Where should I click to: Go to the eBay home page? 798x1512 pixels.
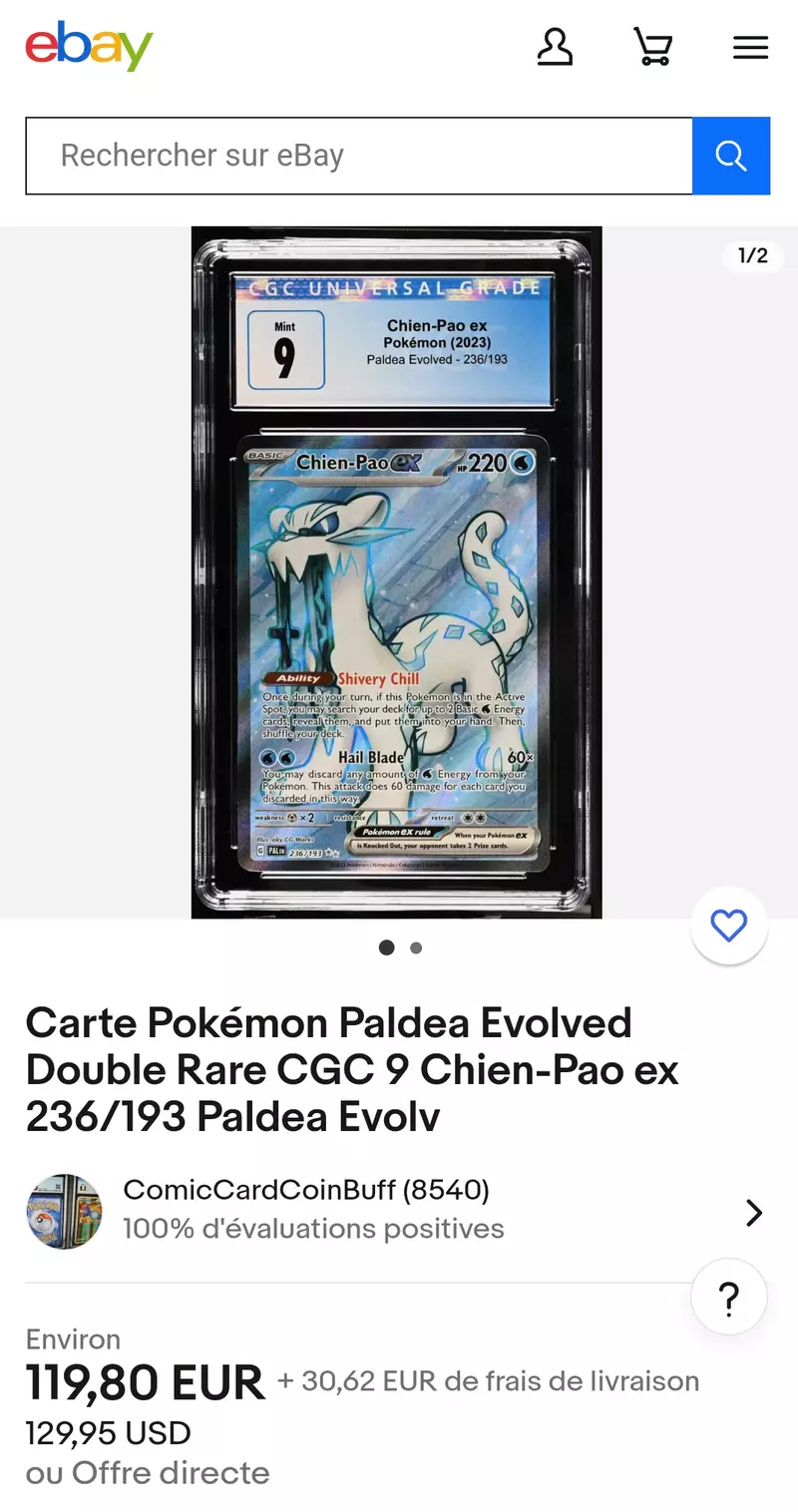(89, 47)
